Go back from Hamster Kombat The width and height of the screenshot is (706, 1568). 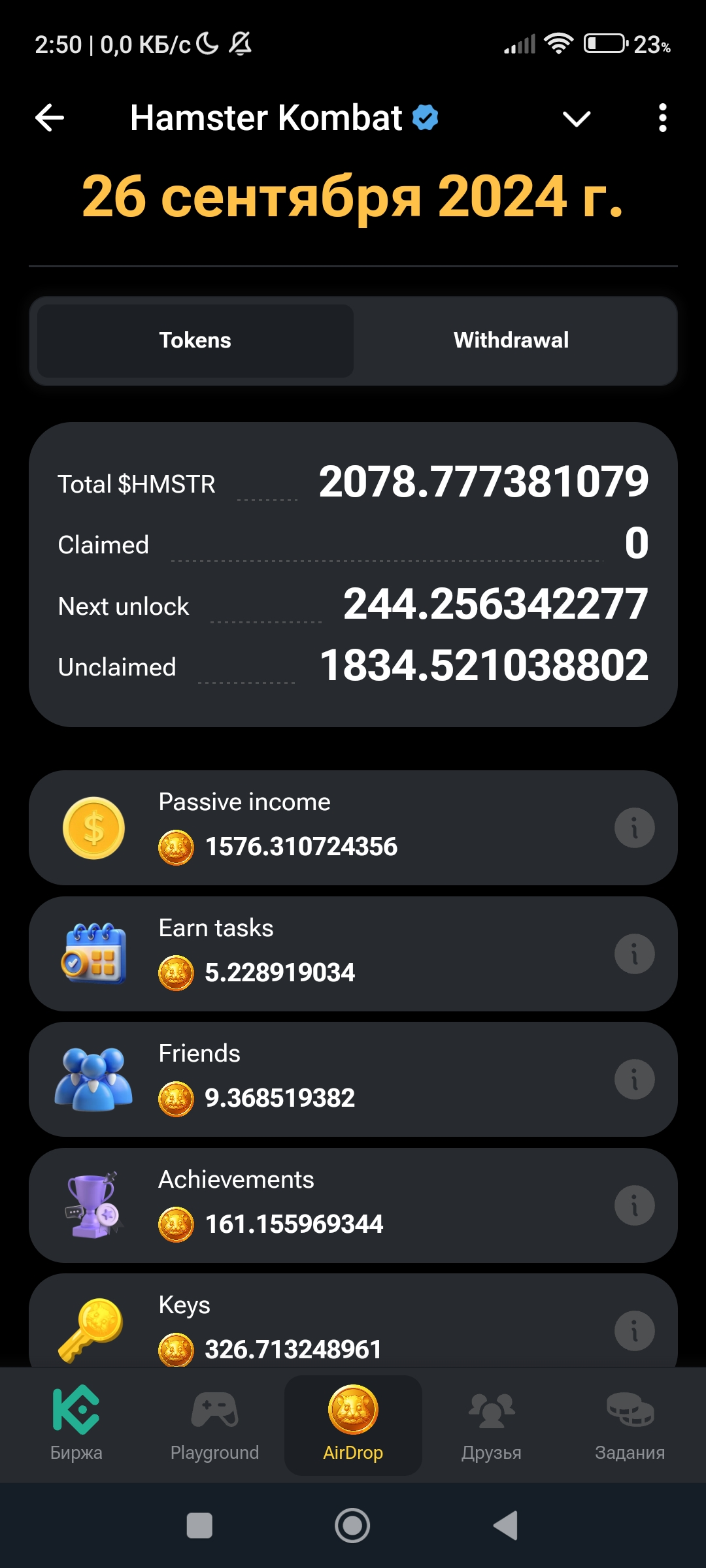[50, 118]
